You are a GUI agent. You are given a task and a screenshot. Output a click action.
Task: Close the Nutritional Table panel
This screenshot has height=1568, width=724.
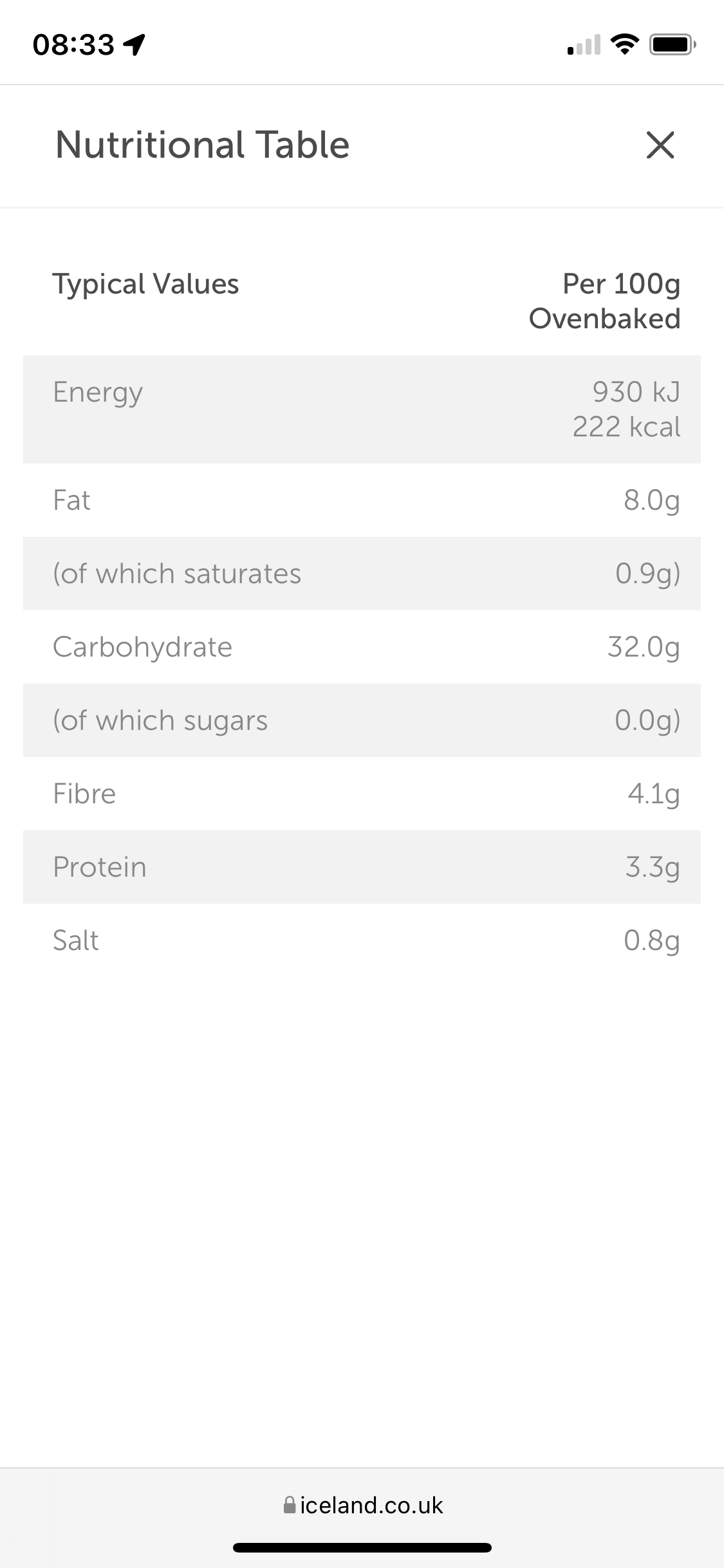pyautogui.click(x=660, y=145)
